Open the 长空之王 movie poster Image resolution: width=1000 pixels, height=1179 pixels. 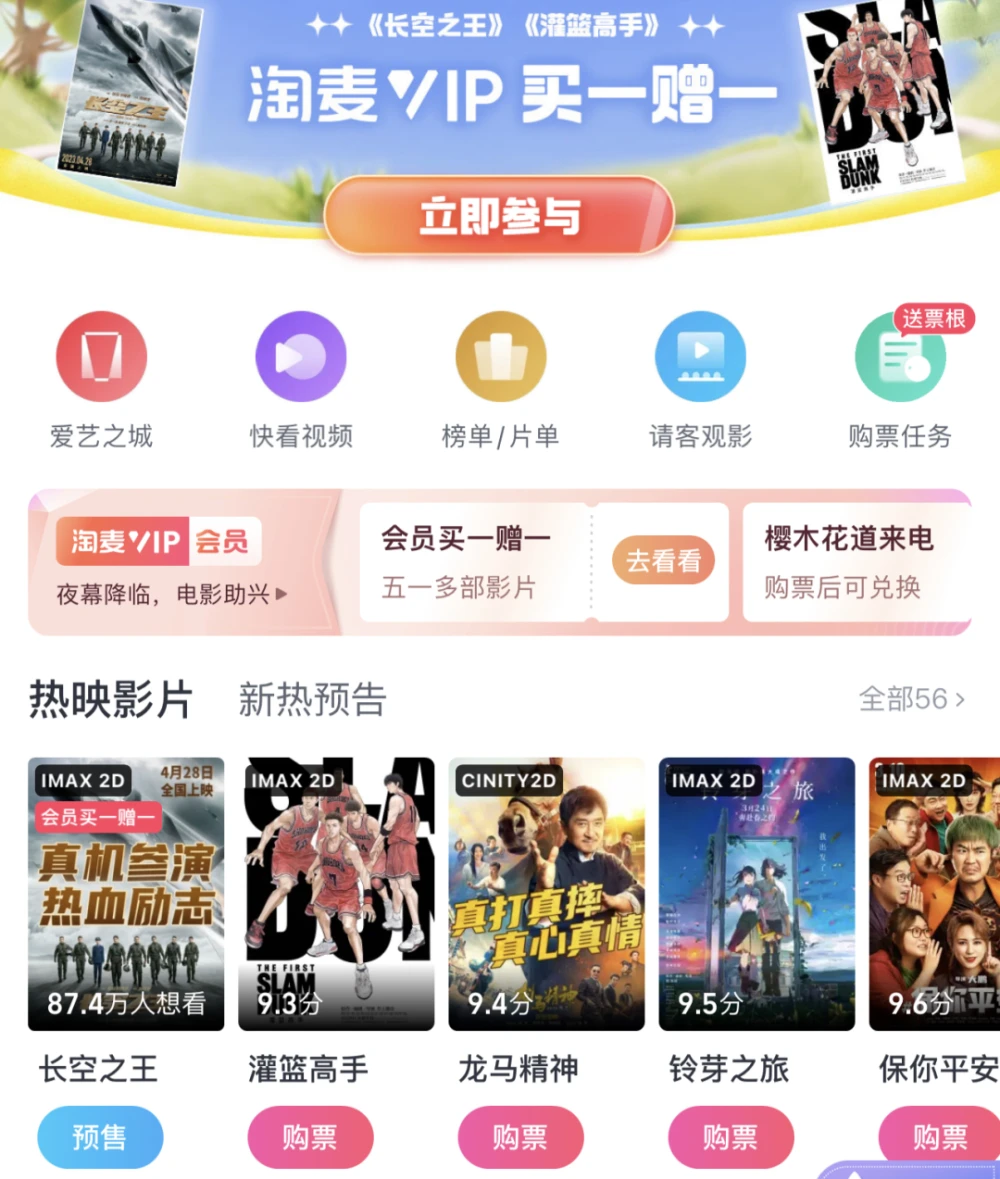[x=126, y=893]
